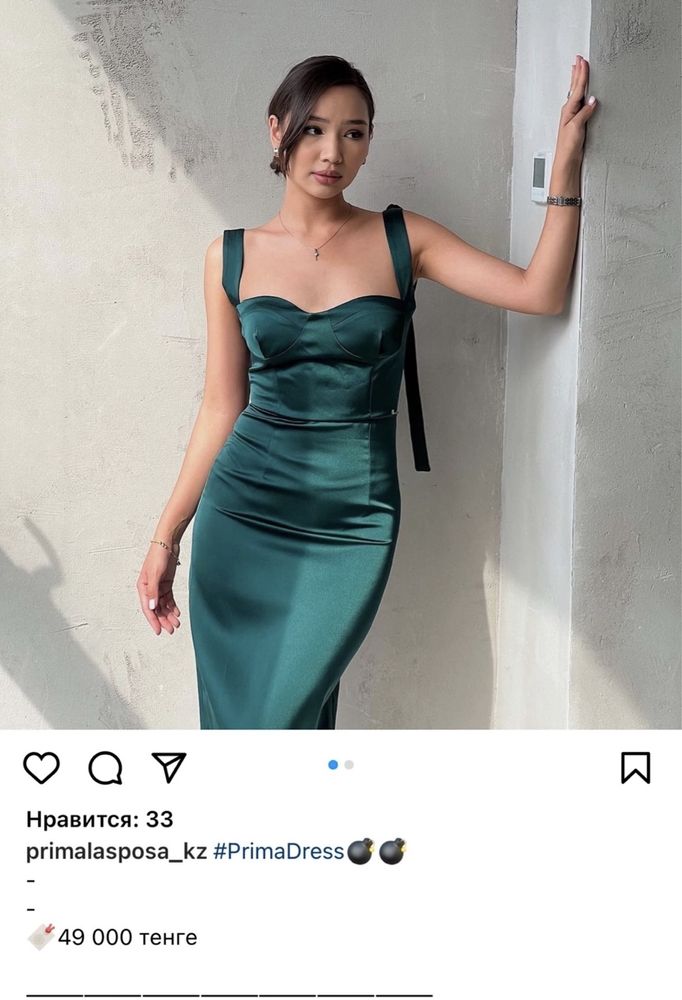The width and height of the screenshot is (682, 1000).
Task: Save the post with the bookmark icon
Action: tap(635, 768)
